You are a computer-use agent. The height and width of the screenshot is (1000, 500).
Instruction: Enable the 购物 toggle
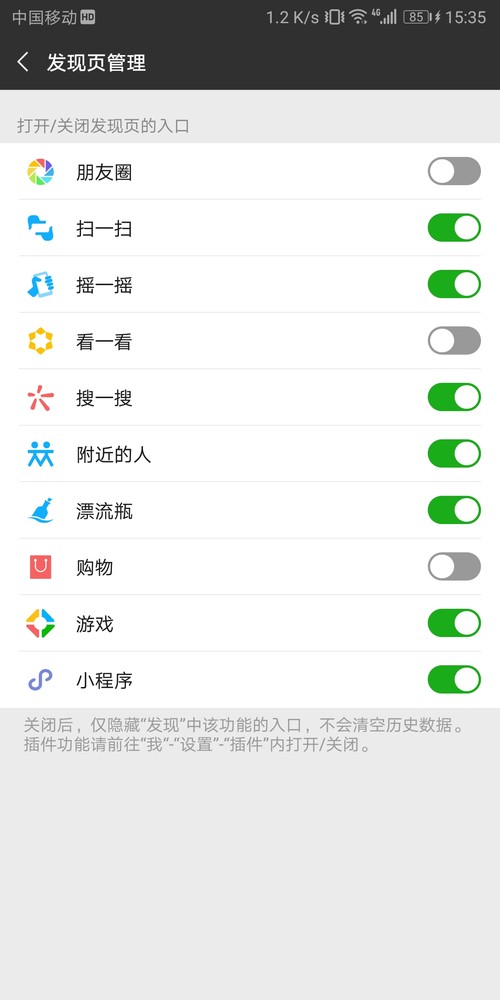coord(454,566)
